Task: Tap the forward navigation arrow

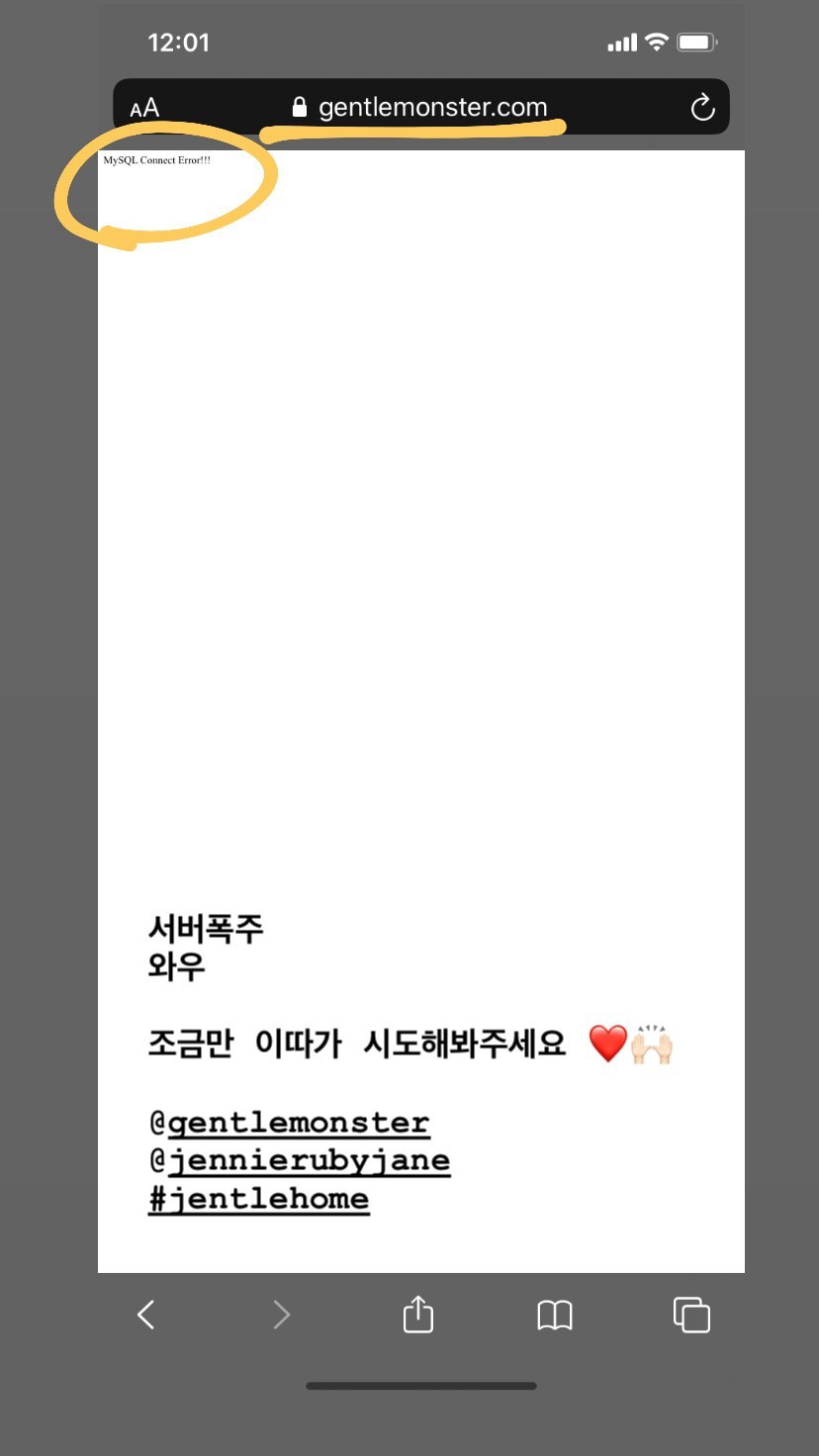Action: click(282, 1315)
